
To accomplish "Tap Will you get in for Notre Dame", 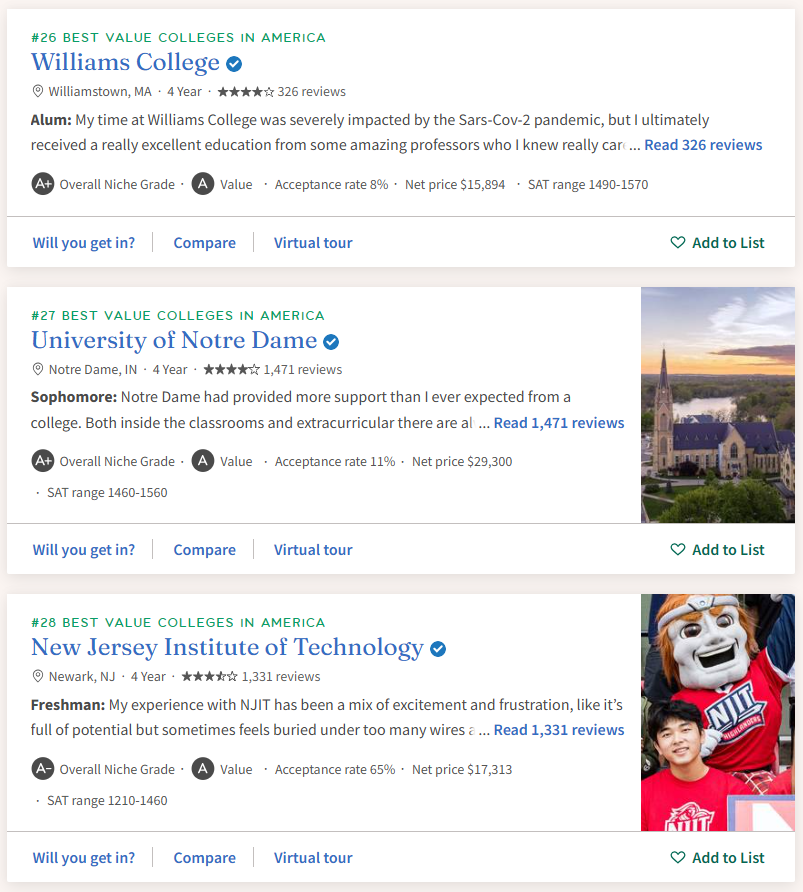I will [84, 550].
